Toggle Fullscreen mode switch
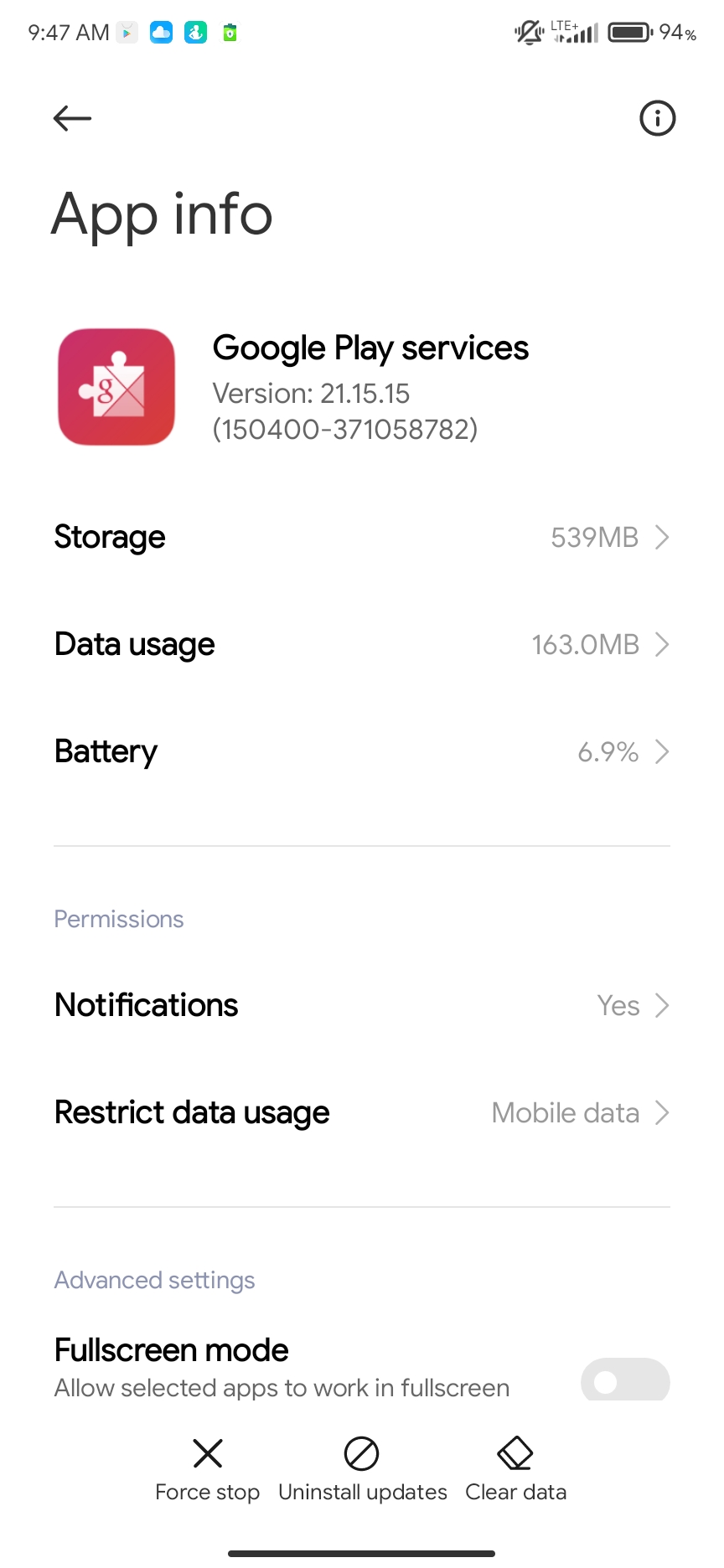724x1568 pixels. [x=624, y=1380]
